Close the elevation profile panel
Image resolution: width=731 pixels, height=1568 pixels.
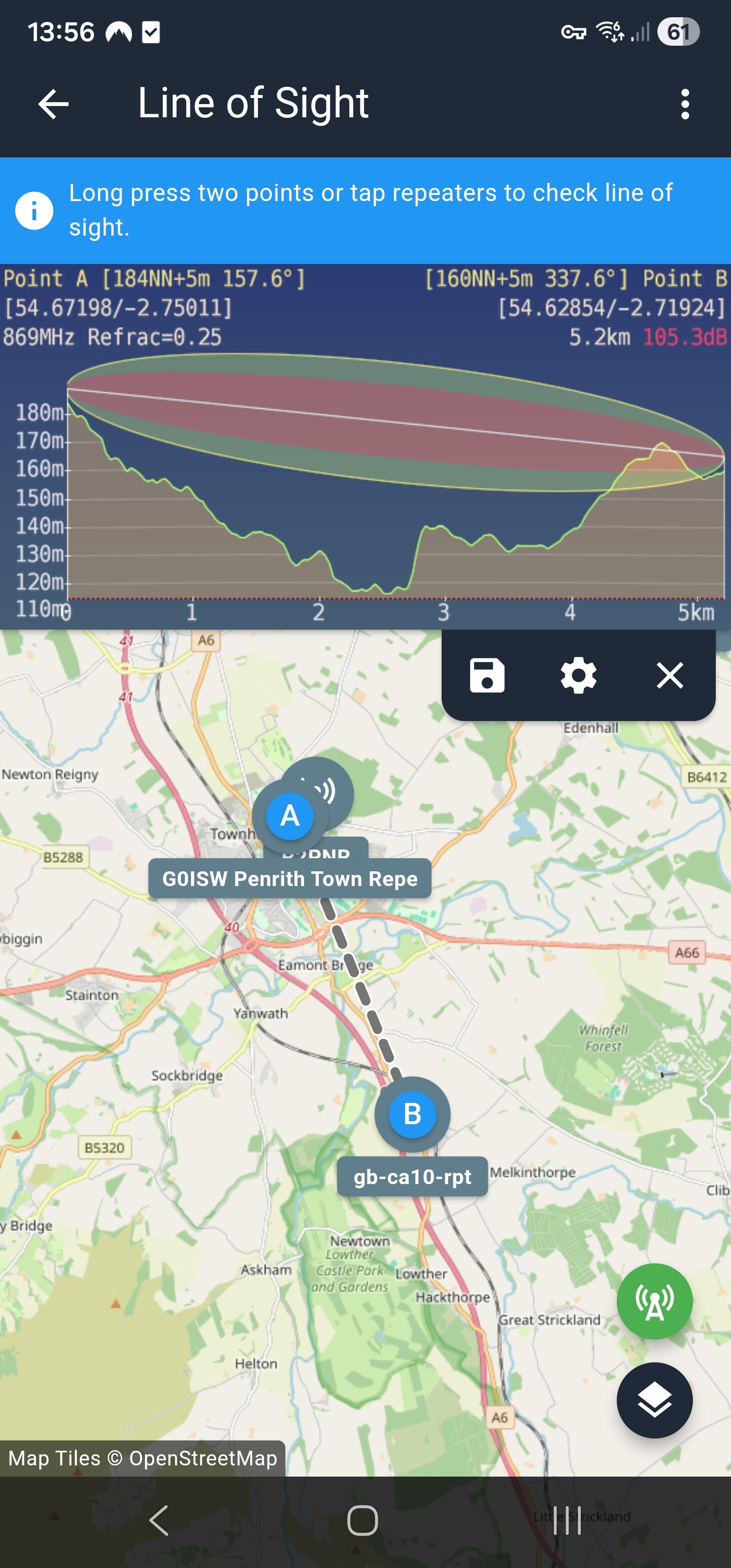670,675
